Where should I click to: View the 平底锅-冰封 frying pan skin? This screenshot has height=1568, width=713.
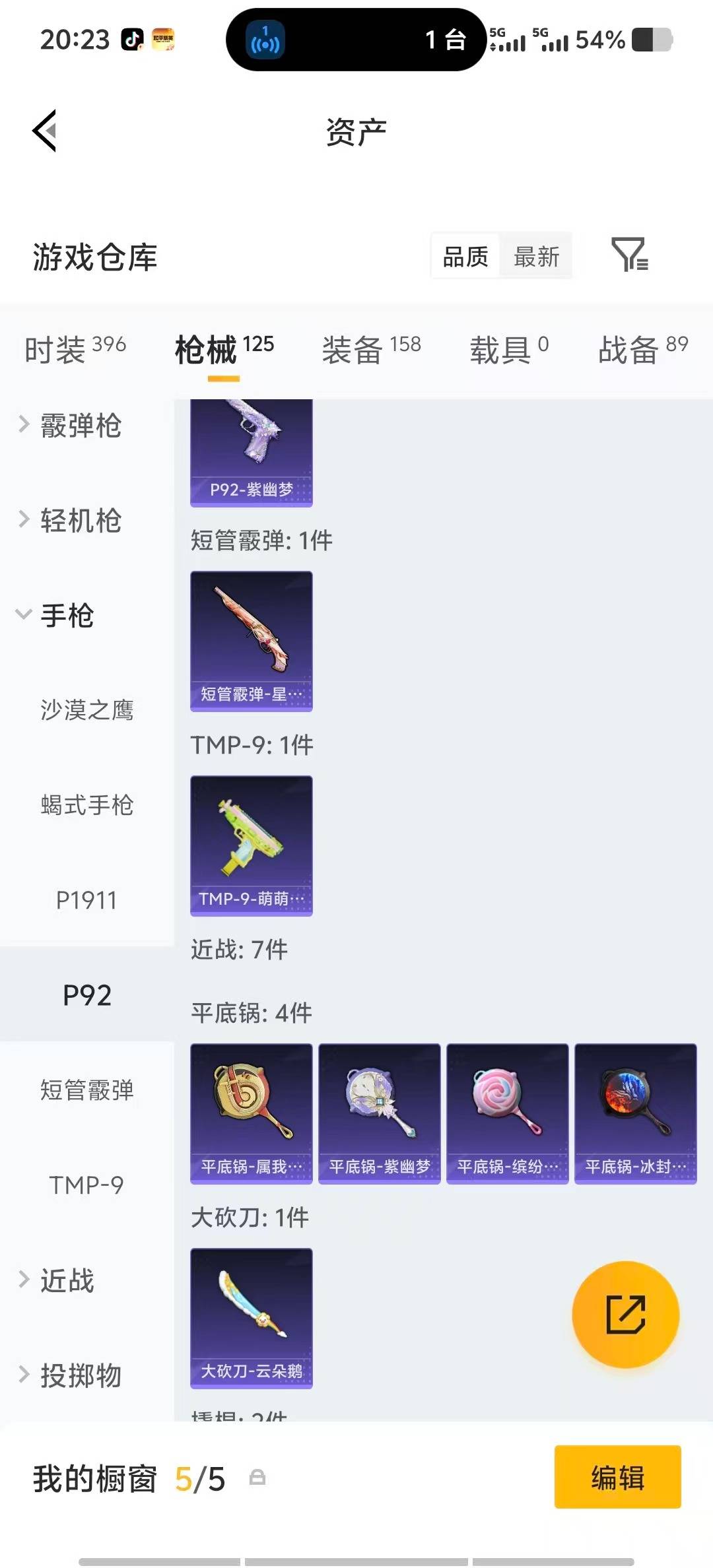pos(634,1113)
